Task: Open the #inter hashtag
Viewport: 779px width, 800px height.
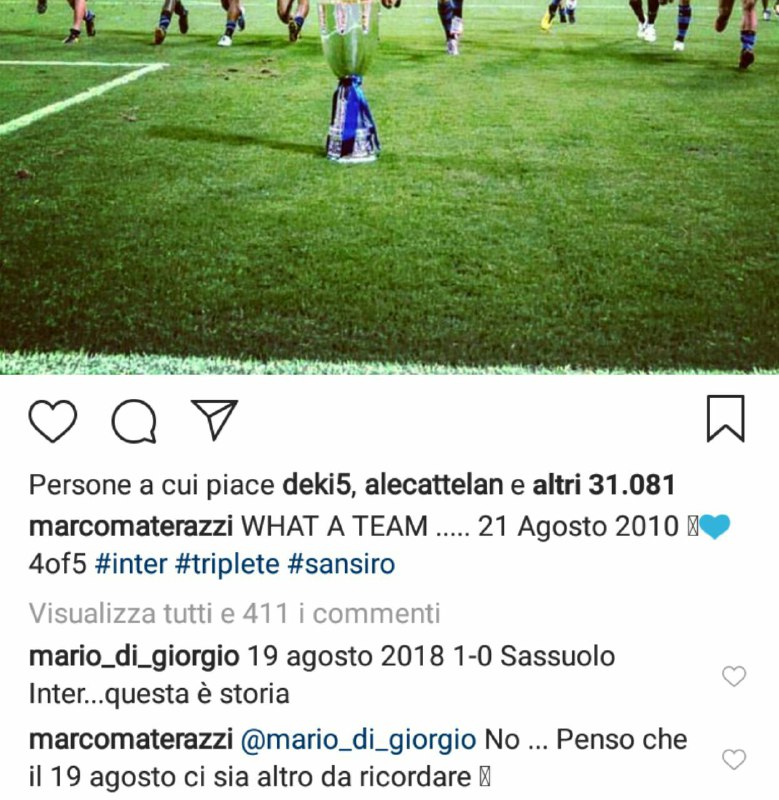Action: [x=131, y=564]
